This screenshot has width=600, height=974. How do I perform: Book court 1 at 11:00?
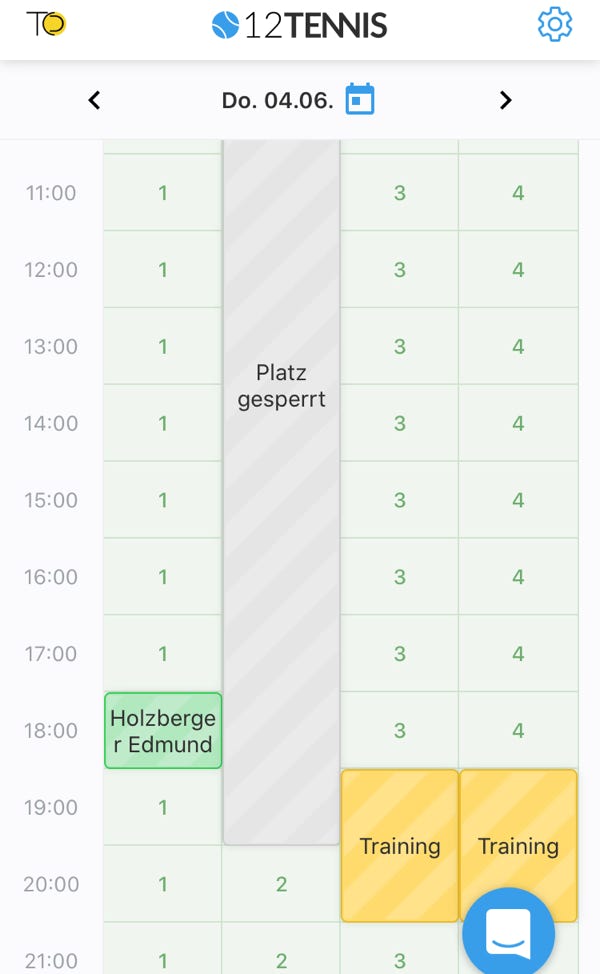[x=163, y=193]
